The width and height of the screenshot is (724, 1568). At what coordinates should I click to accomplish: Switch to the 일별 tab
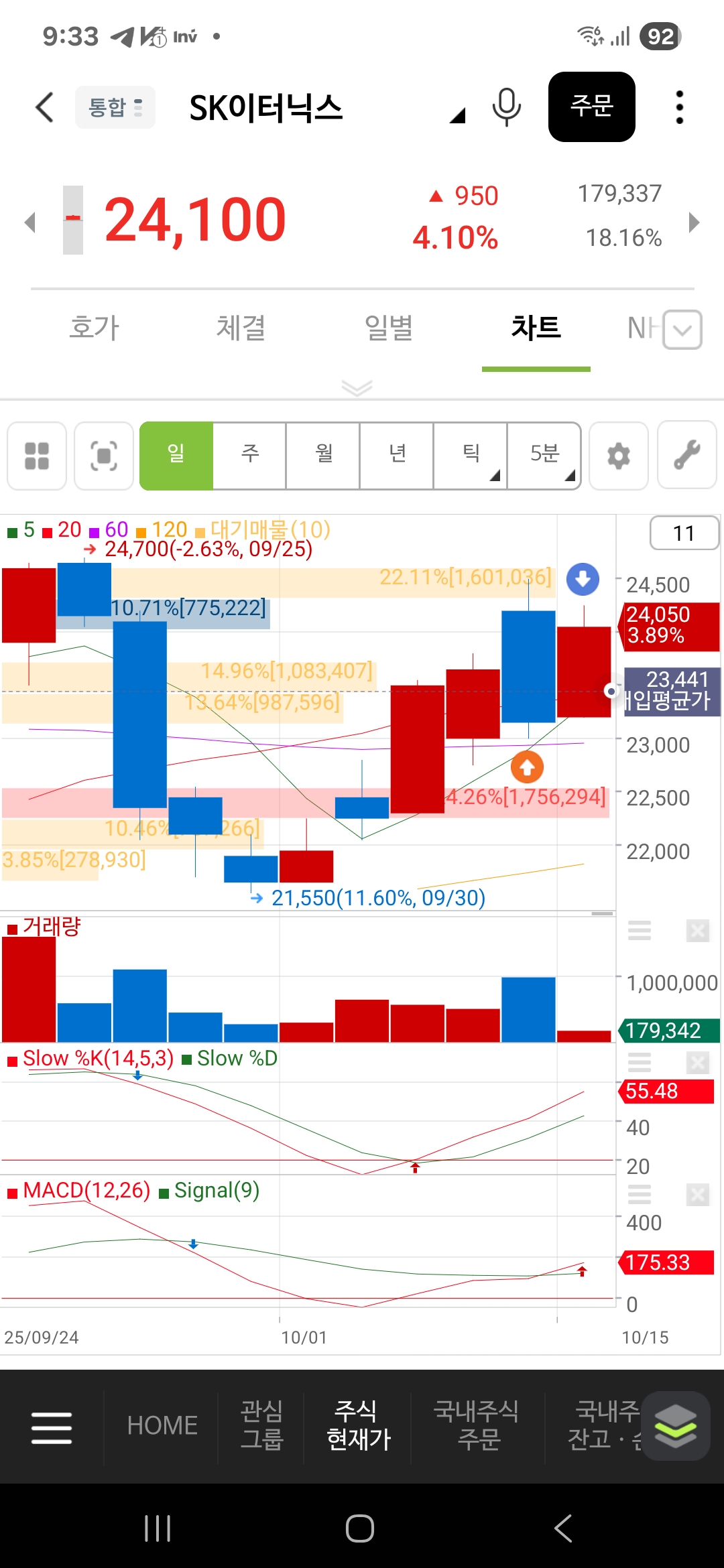[x=388, y=328]
